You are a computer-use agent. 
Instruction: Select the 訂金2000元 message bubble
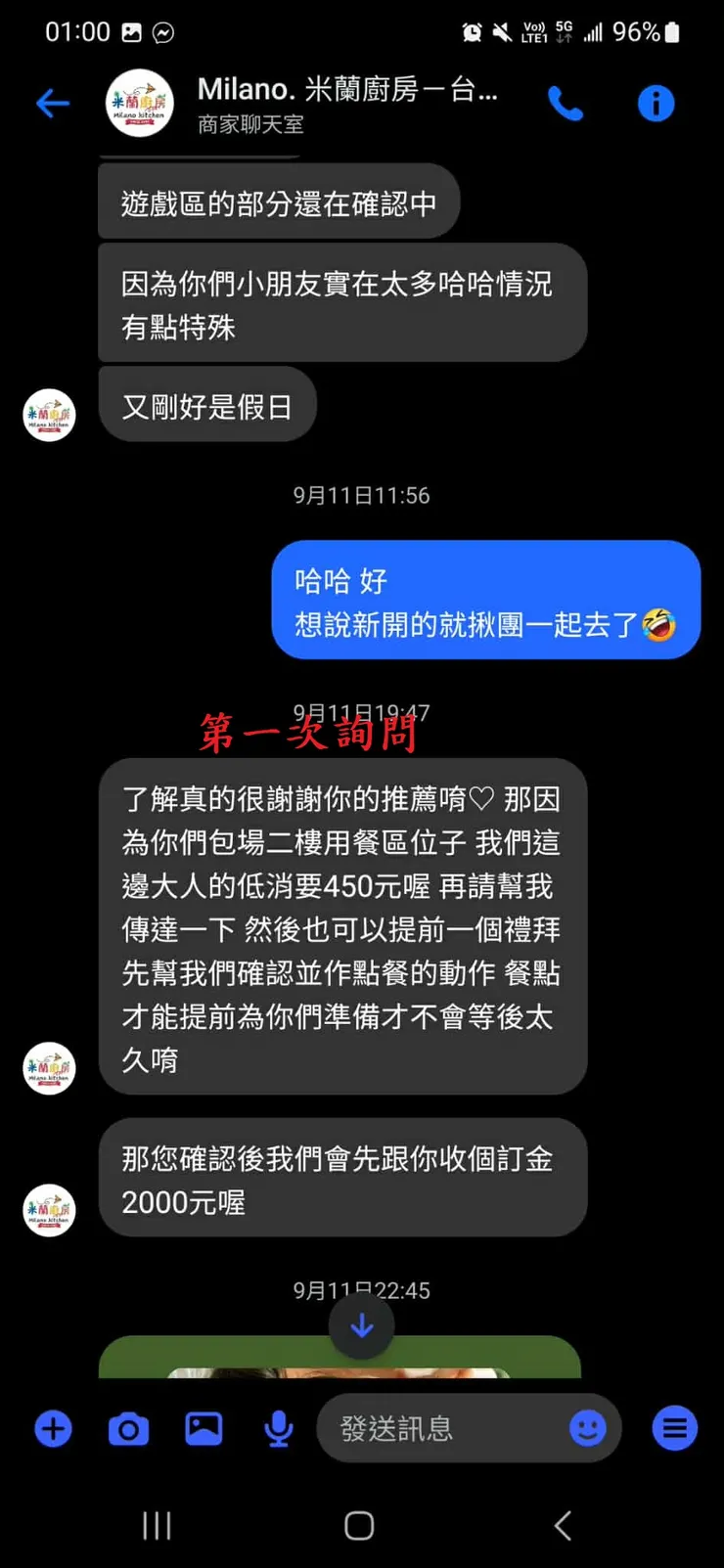pos(341,1178)
